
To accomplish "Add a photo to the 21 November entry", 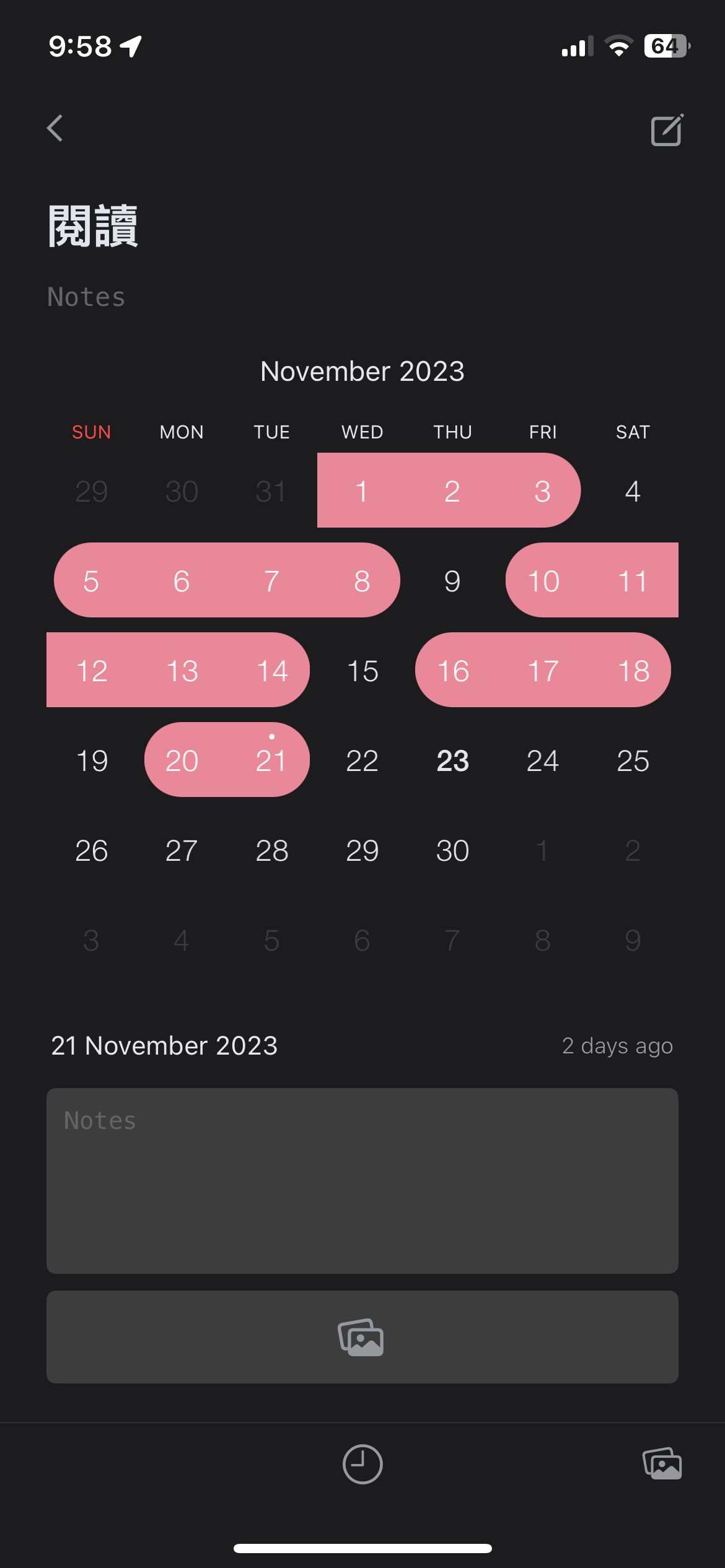I will (x=362, y=1336).
